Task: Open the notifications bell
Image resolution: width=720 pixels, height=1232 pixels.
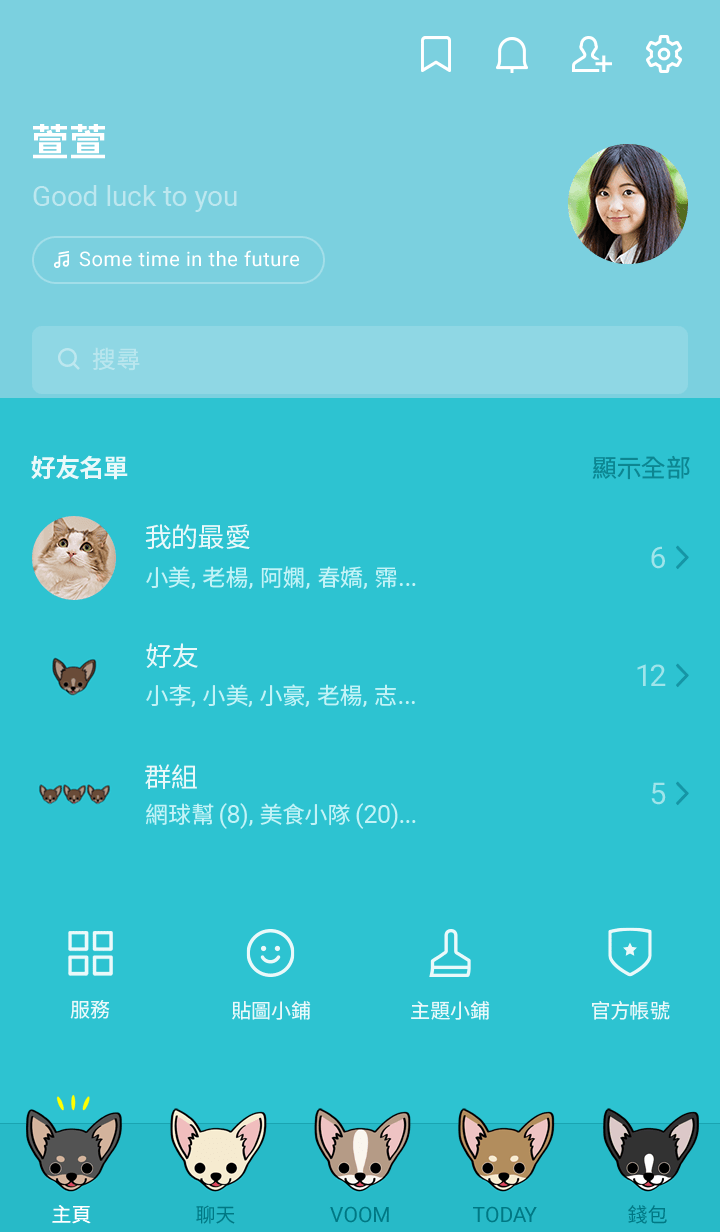Action: click(512, 55)
